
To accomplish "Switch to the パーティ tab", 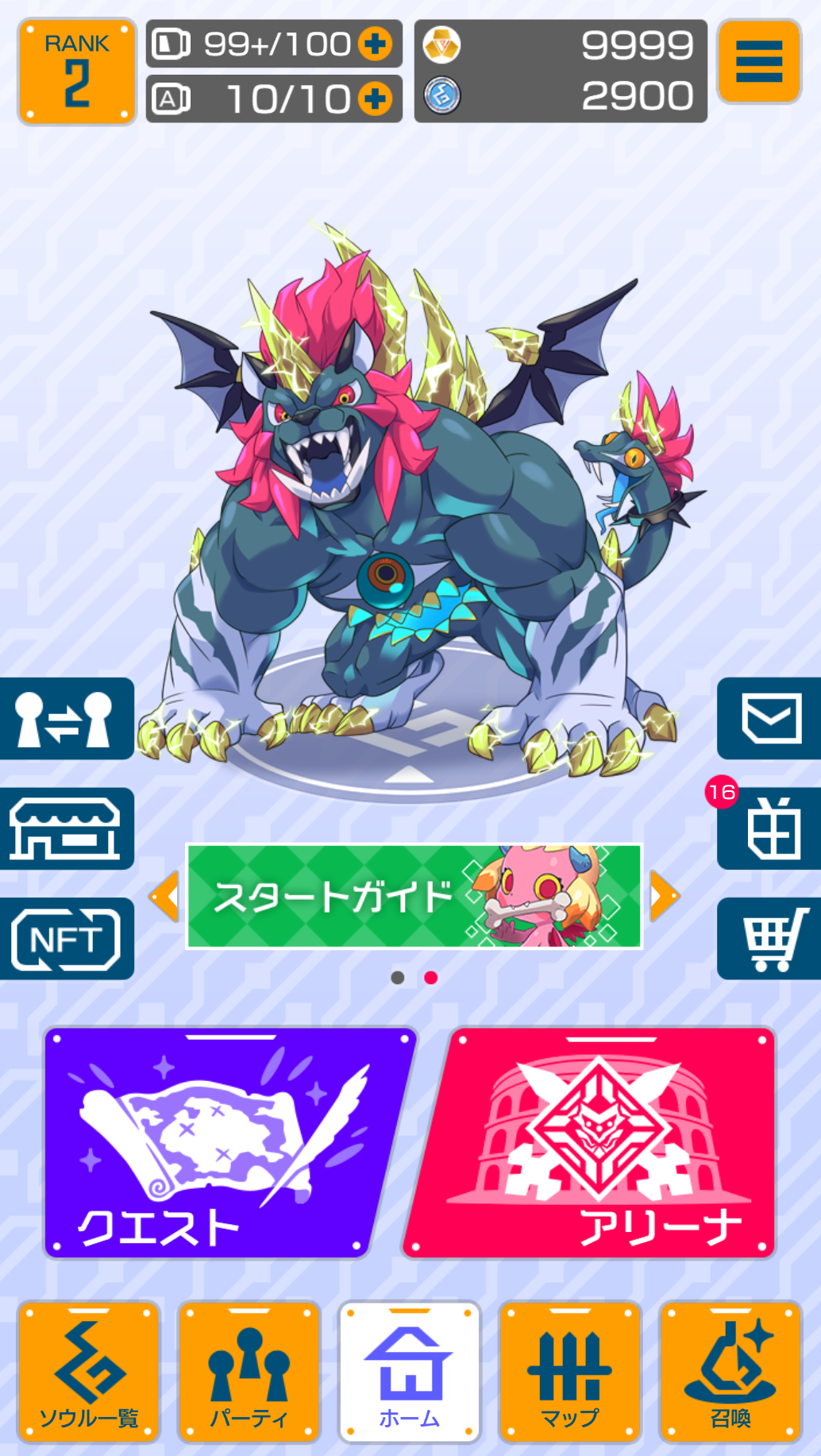I will (249, 1372).
